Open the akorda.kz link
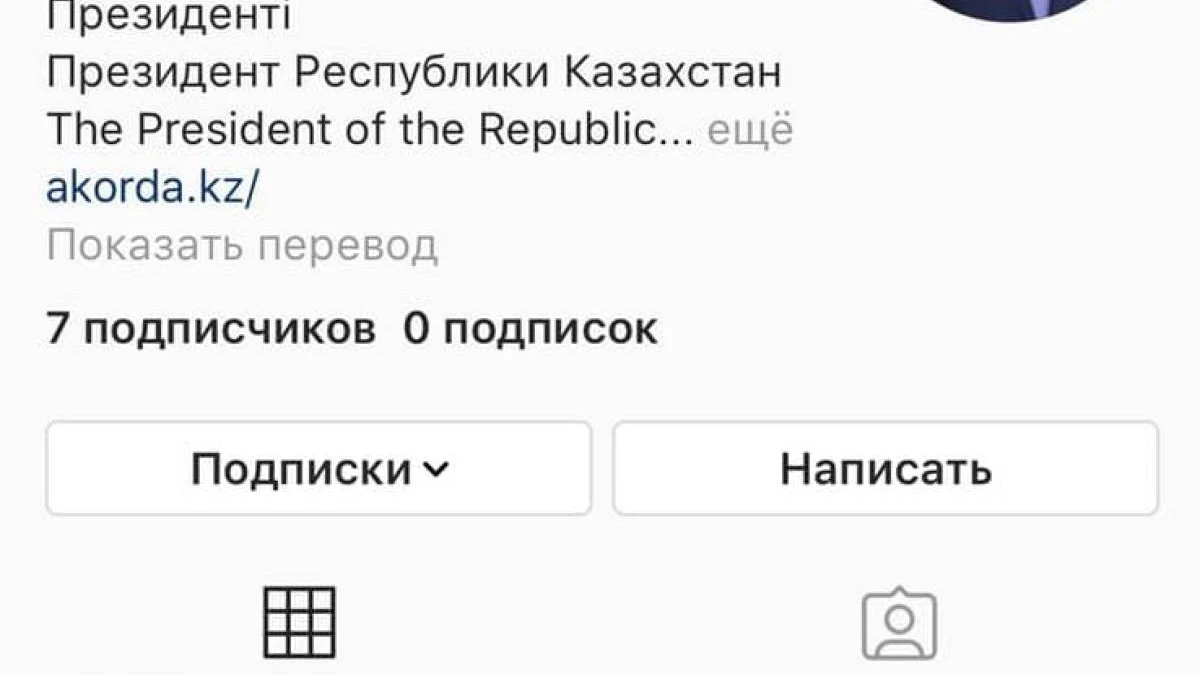The image size is (1200, 675). [152, 188]
